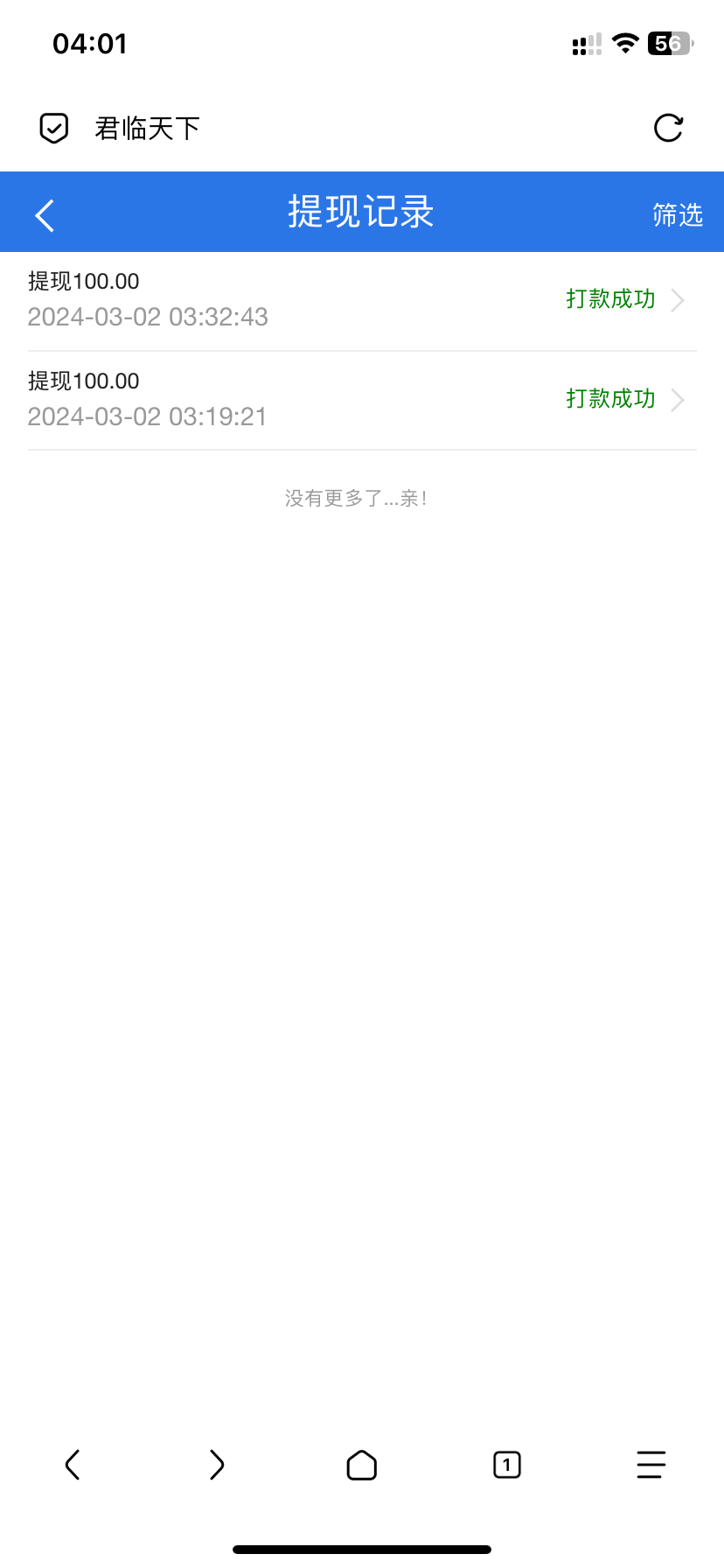Tap the shield icon beside 君临天下
Image resolution: width=724 pixels, height=1568 pixels.
click(x=54, y=129)
